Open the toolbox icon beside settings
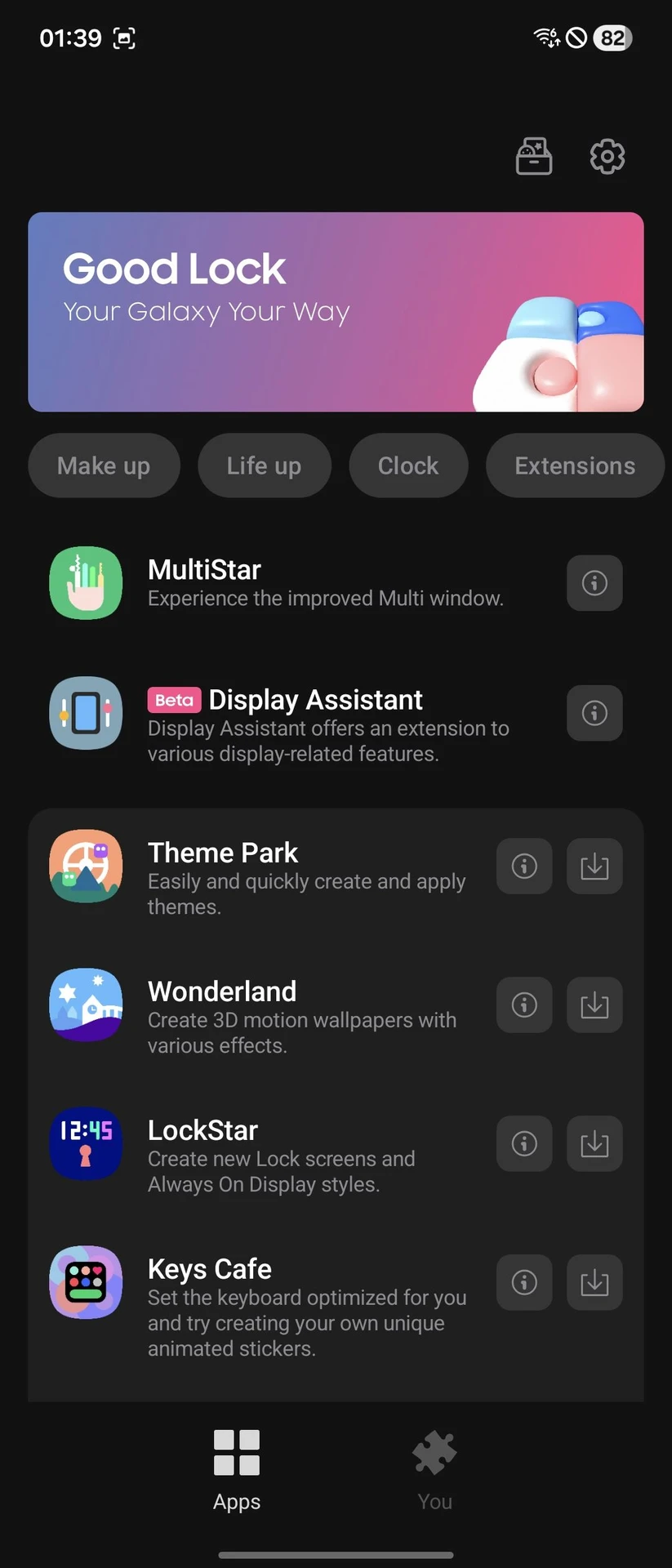 (x=534, y=156)
